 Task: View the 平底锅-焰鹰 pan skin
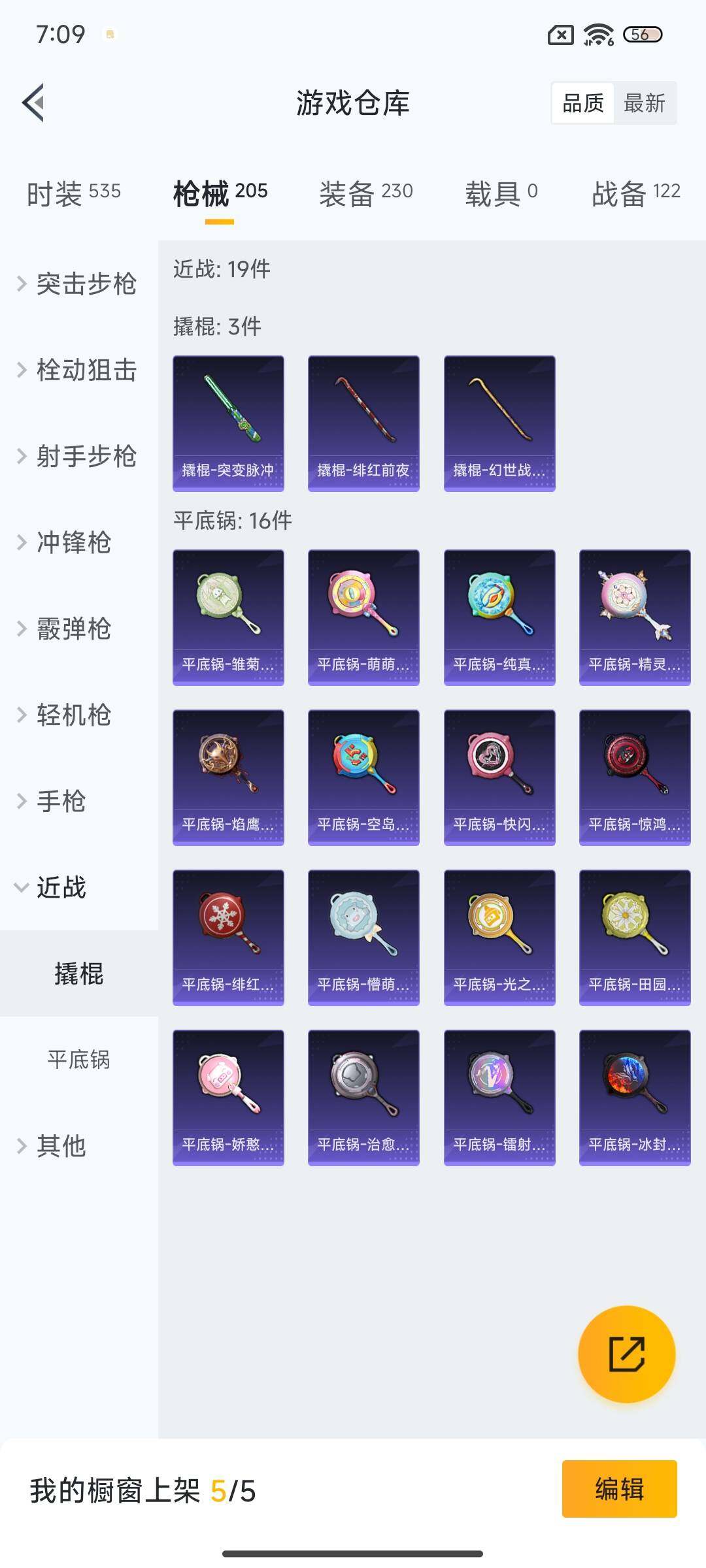click(228, 777)
